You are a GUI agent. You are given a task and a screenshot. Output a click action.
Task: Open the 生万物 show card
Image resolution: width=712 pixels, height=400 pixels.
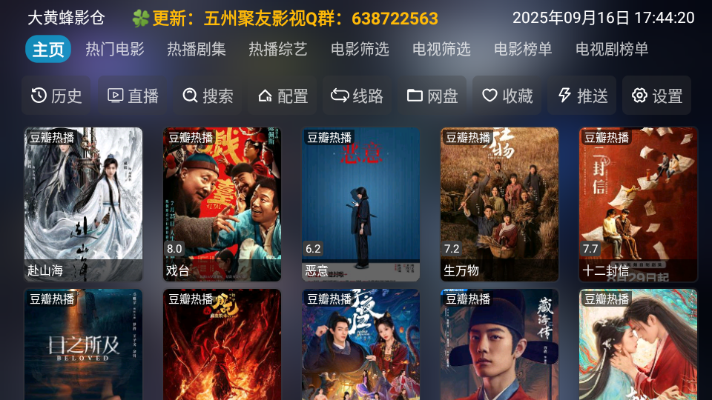pos(499,203)
